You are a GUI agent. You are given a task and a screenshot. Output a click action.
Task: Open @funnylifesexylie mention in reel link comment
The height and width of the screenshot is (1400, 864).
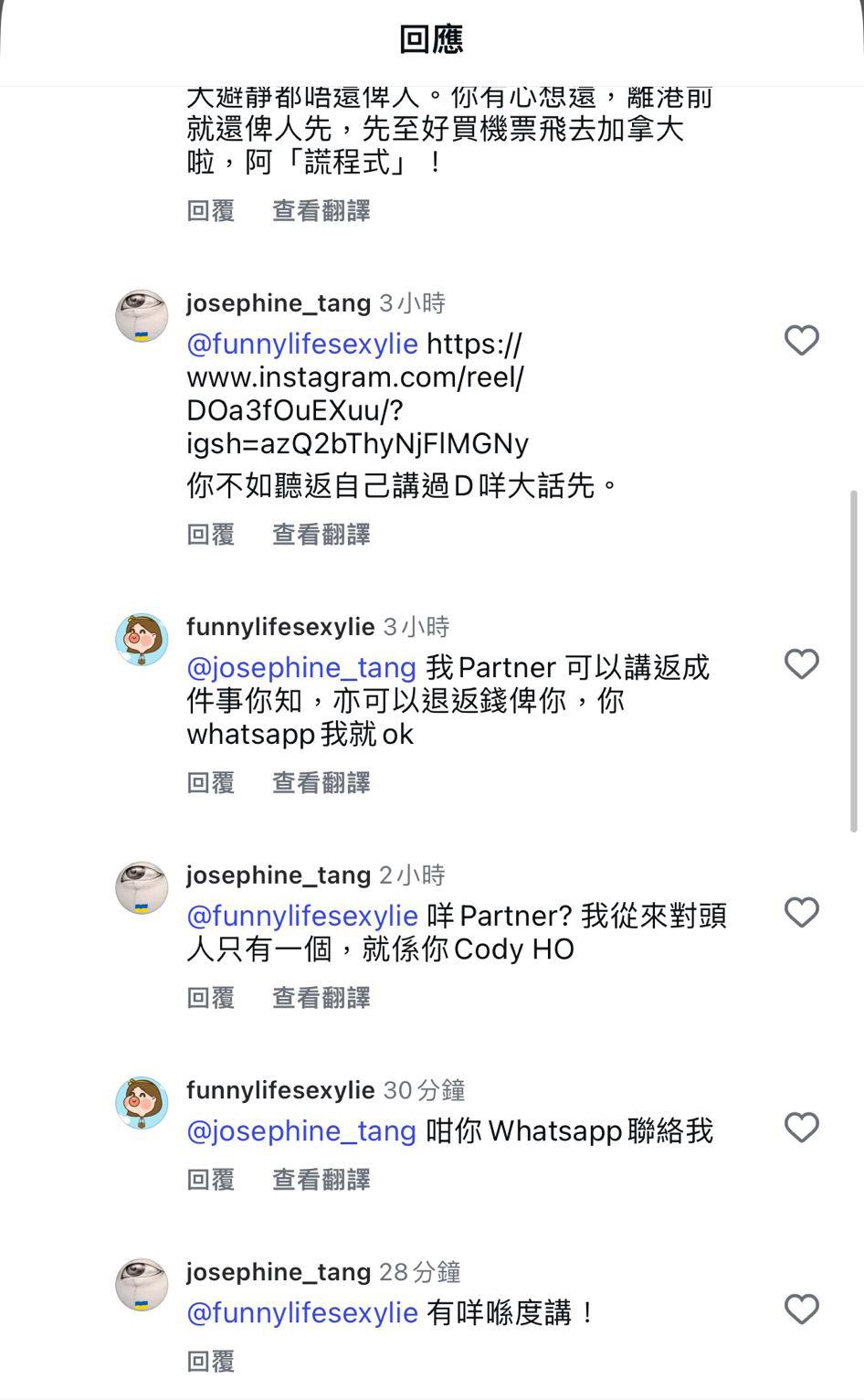click(302, 345)
